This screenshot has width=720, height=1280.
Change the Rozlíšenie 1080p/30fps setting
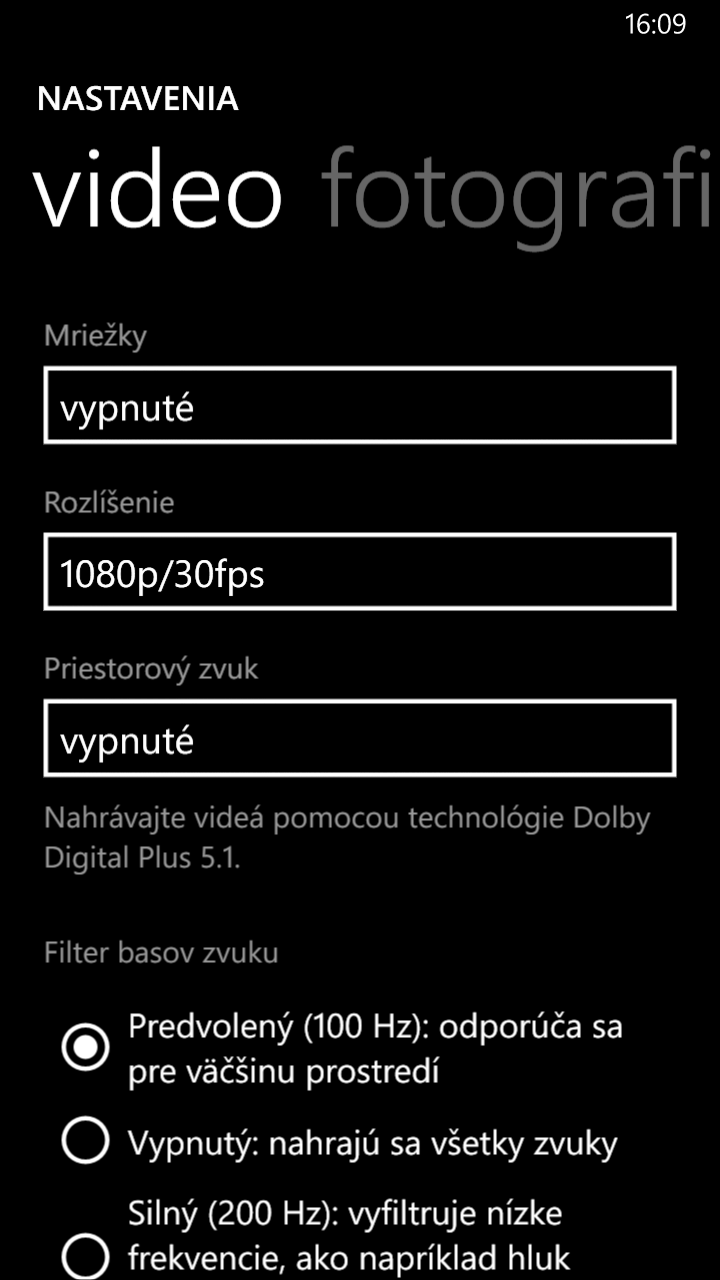[360, 572]
